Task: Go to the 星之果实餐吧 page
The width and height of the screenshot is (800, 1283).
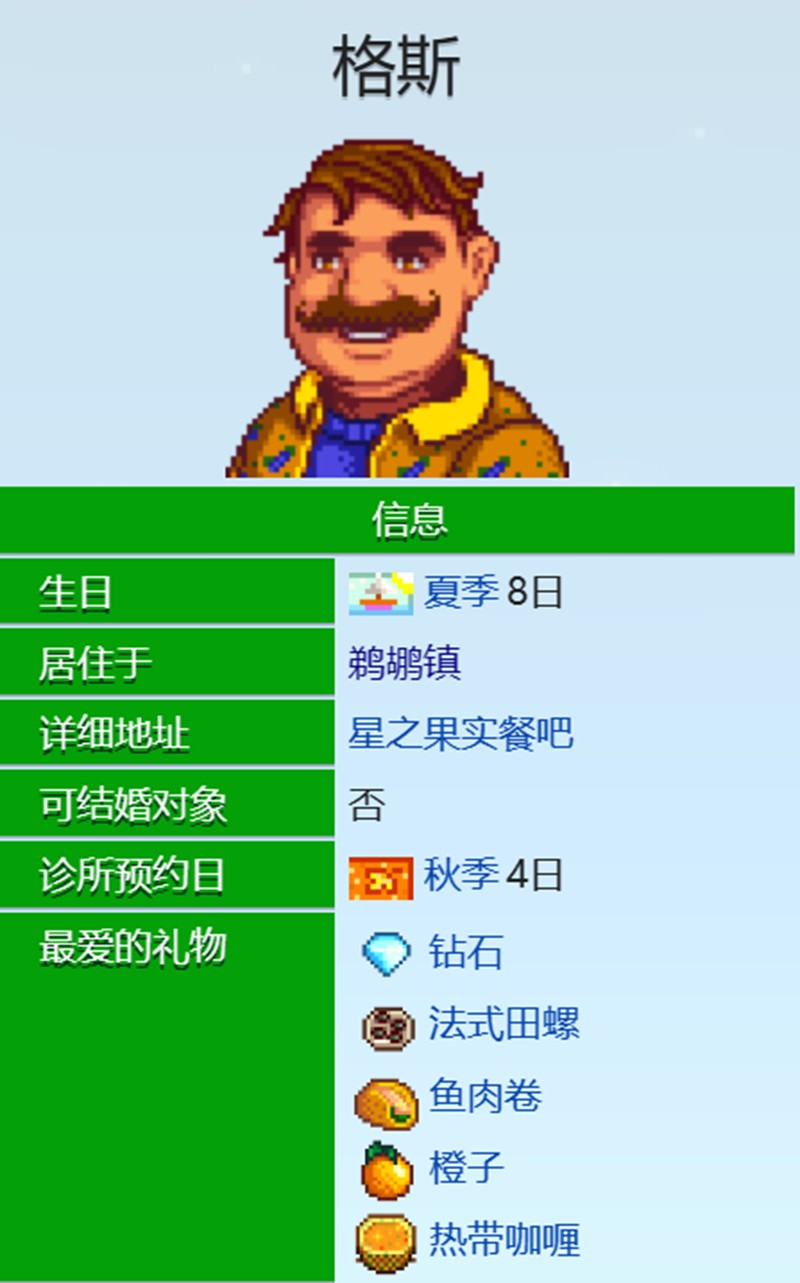Action: pos(461,734)
